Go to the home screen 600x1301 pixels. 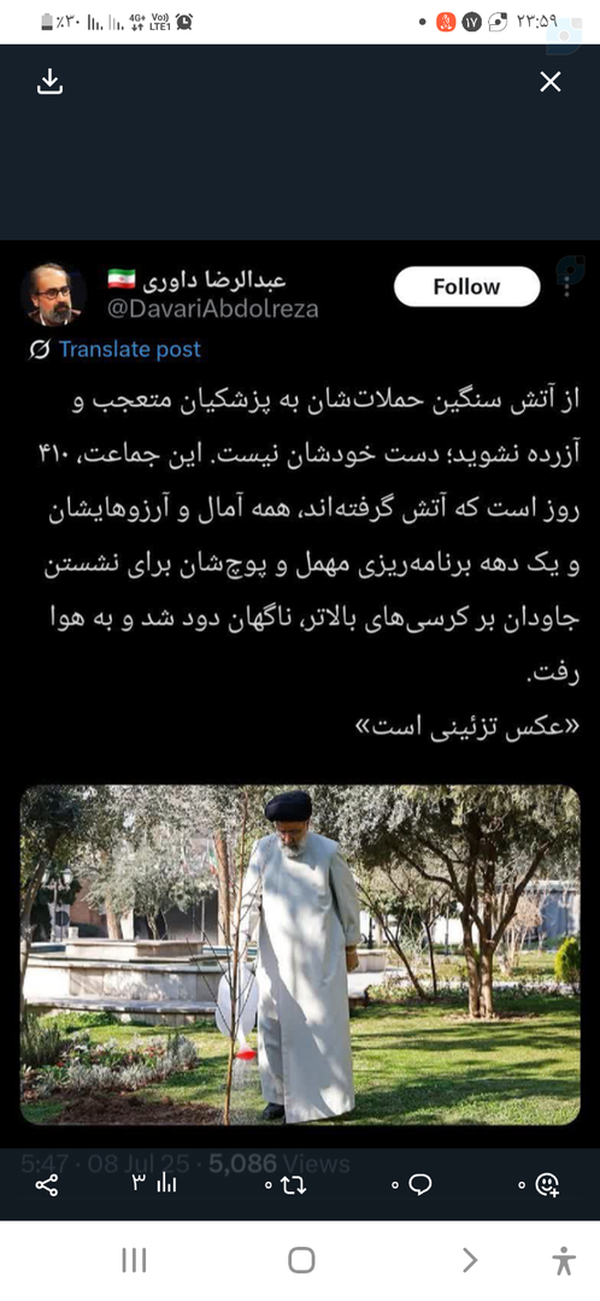click(x=301, y=1260)
